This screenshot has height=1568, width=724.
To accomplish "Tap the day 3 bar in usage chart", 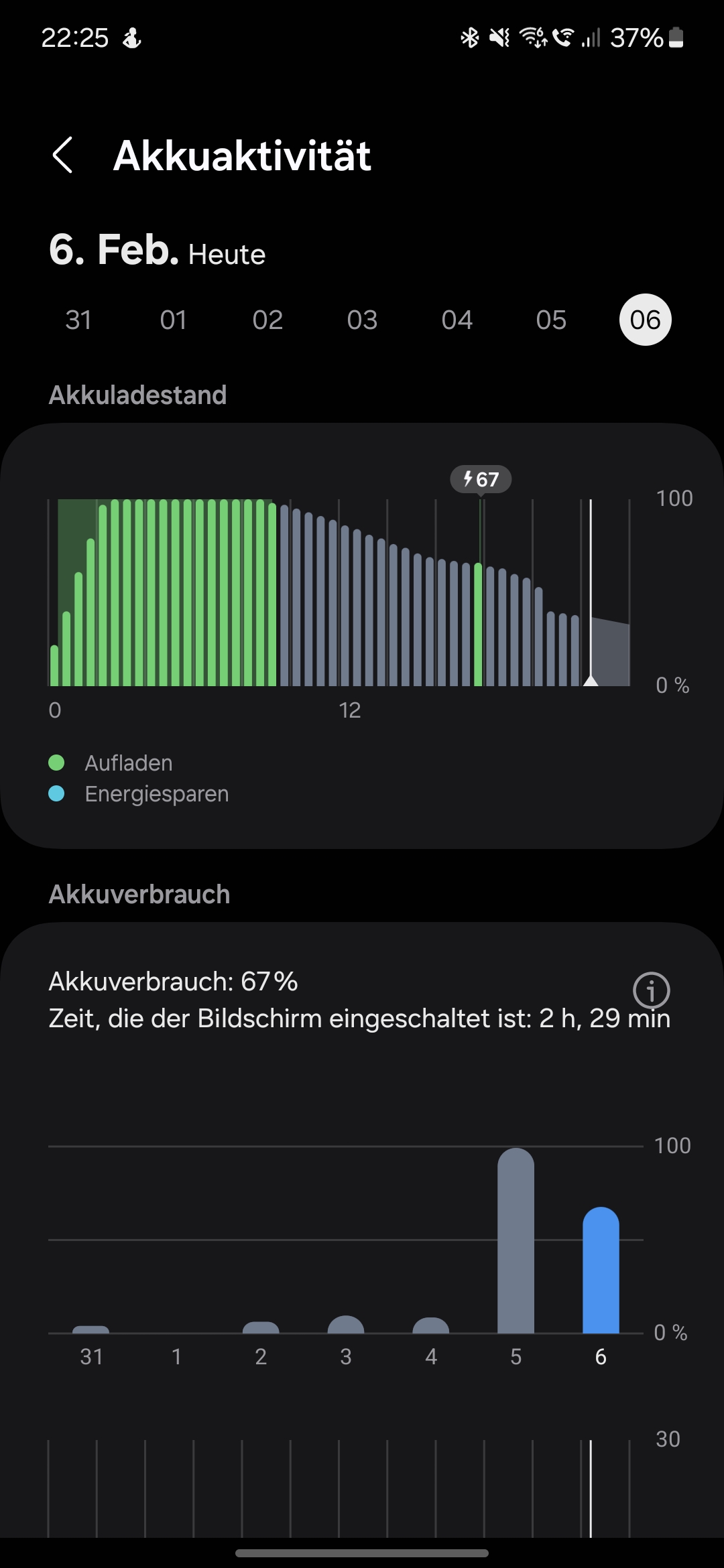I will [346, 1324].
